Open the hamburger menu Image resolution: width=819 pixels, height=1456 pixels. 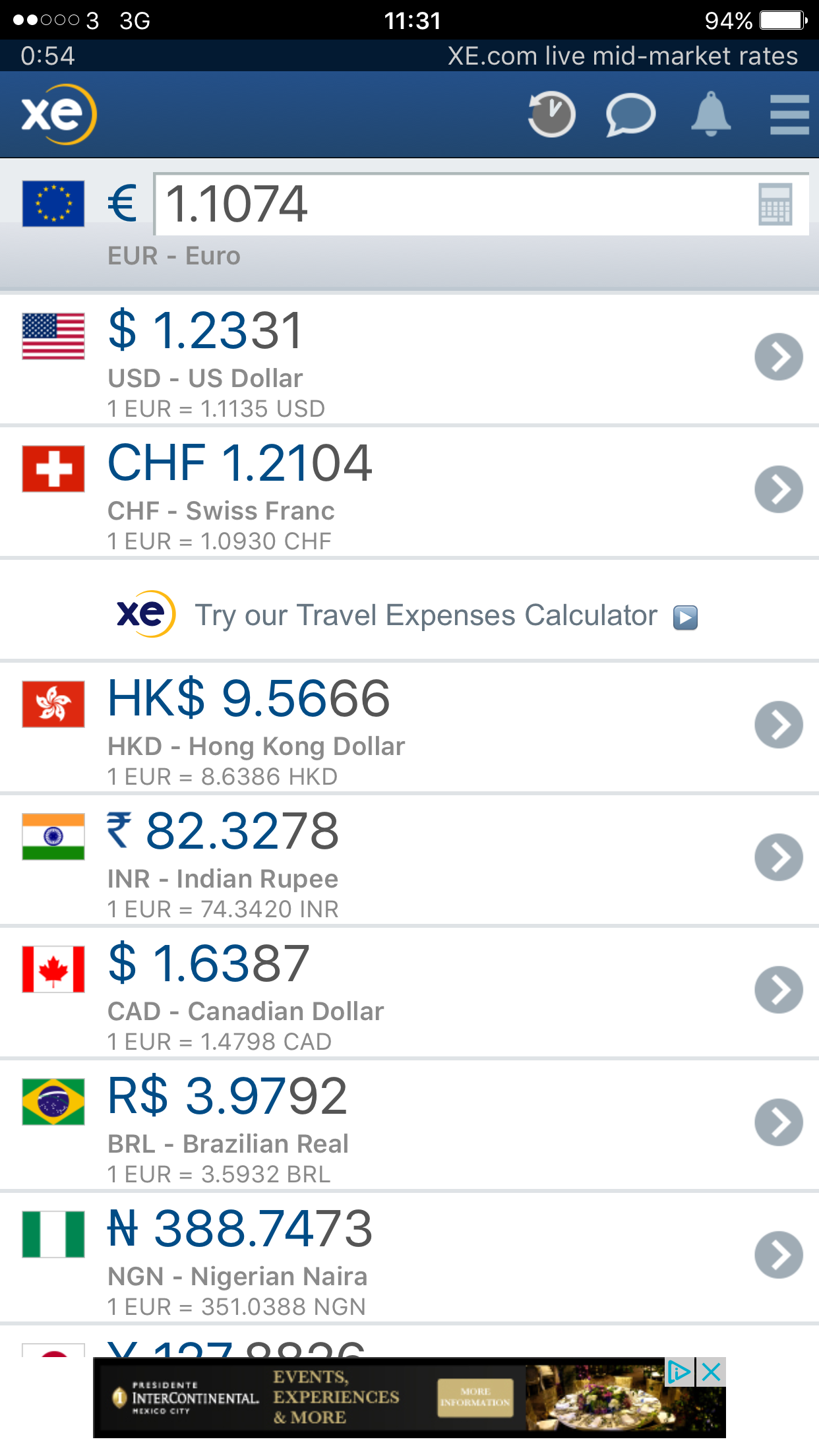point(789,115)
